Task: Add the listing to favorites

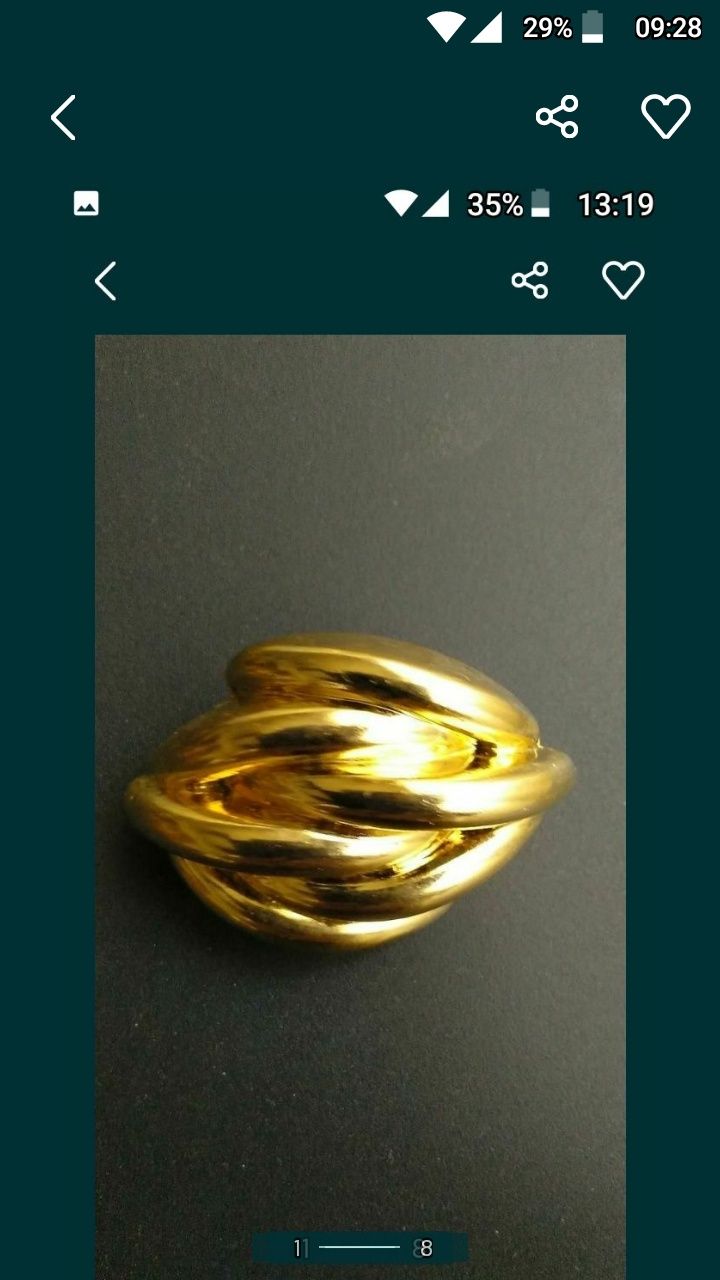Action: pyautogui.click(x=665, y=117)
